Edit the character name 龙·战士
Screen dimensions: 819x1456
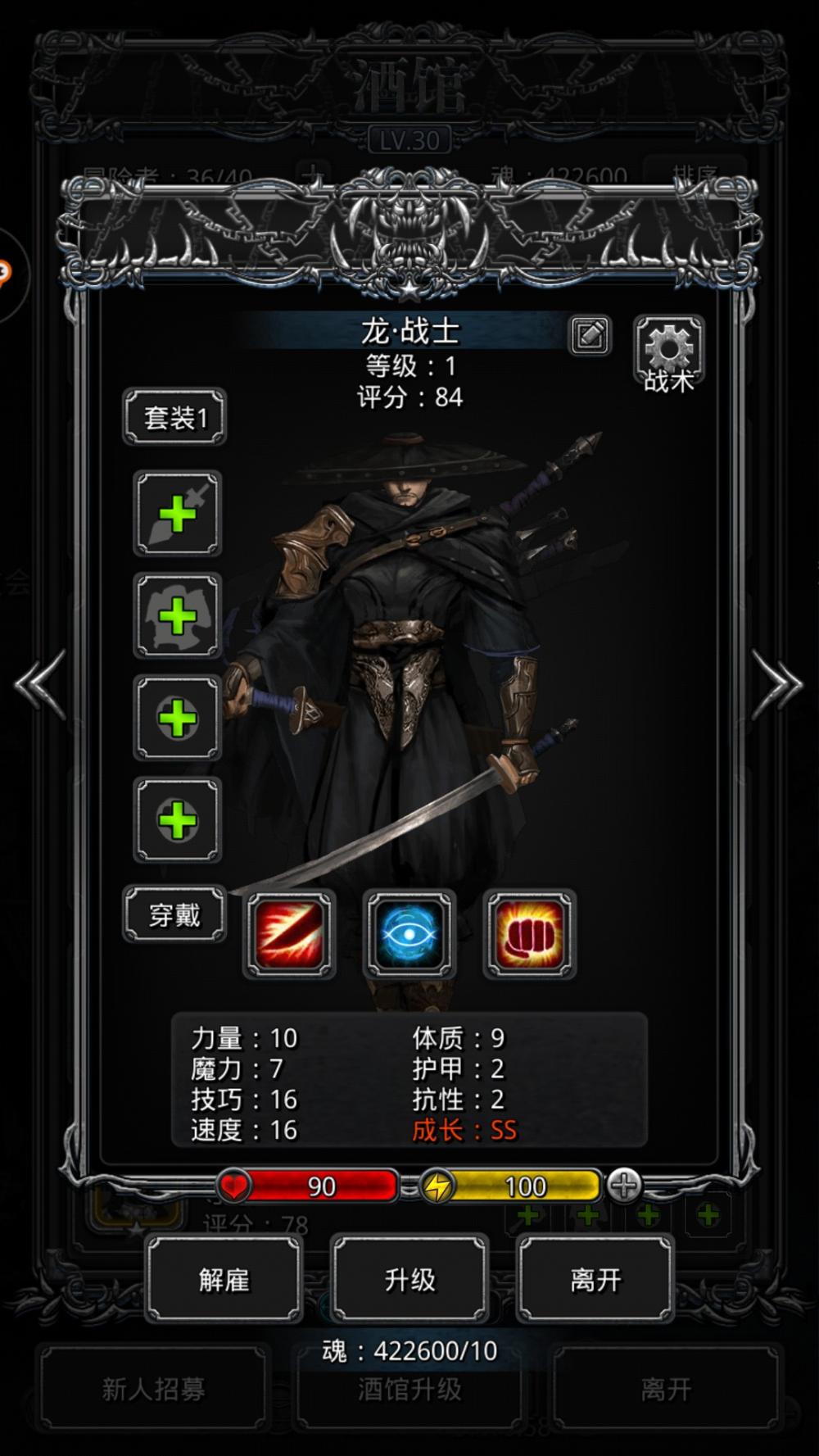pos(590,335)
